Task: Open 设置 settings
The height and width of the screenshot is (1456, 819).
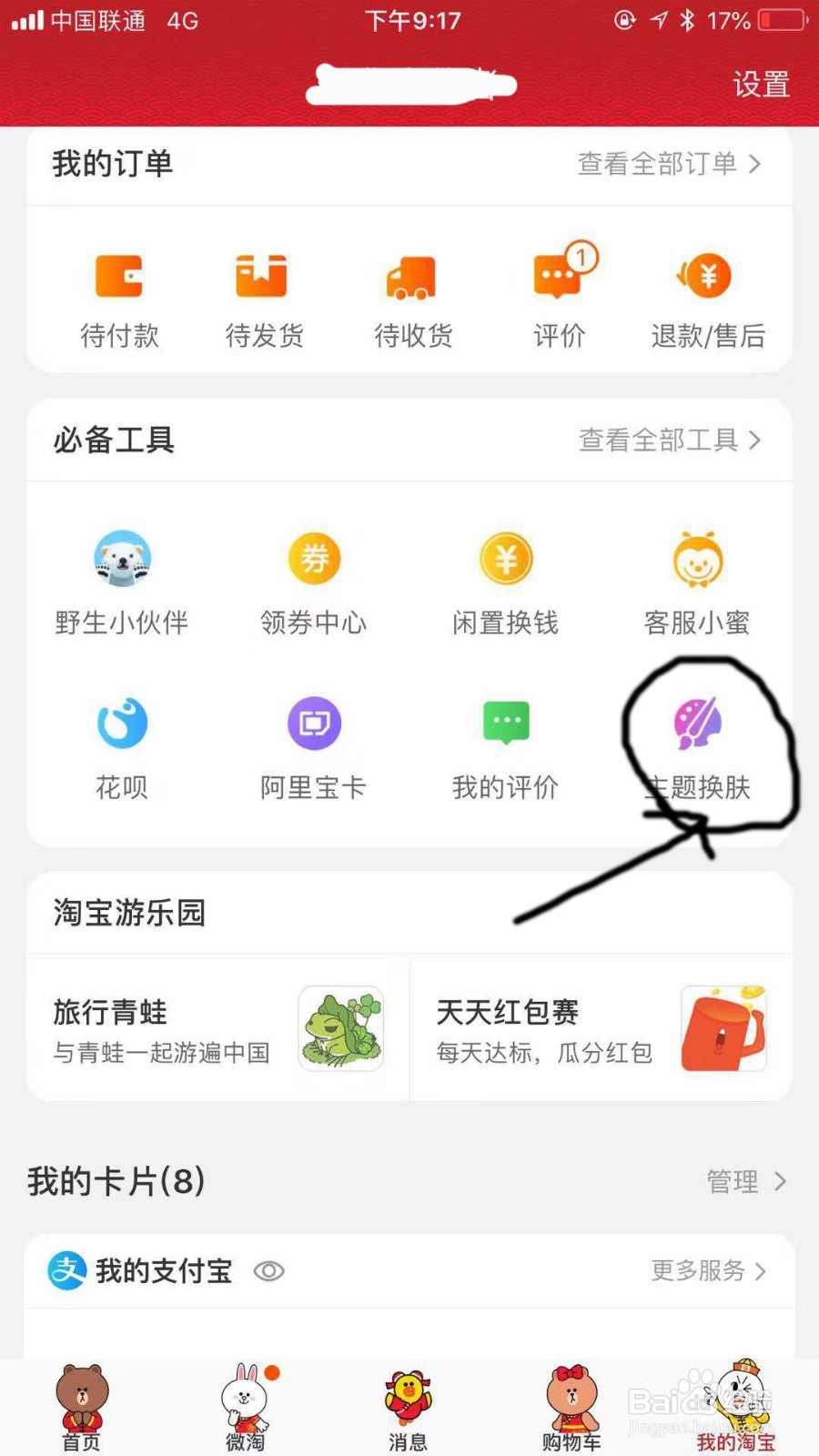Action: (x=761, y=86)
